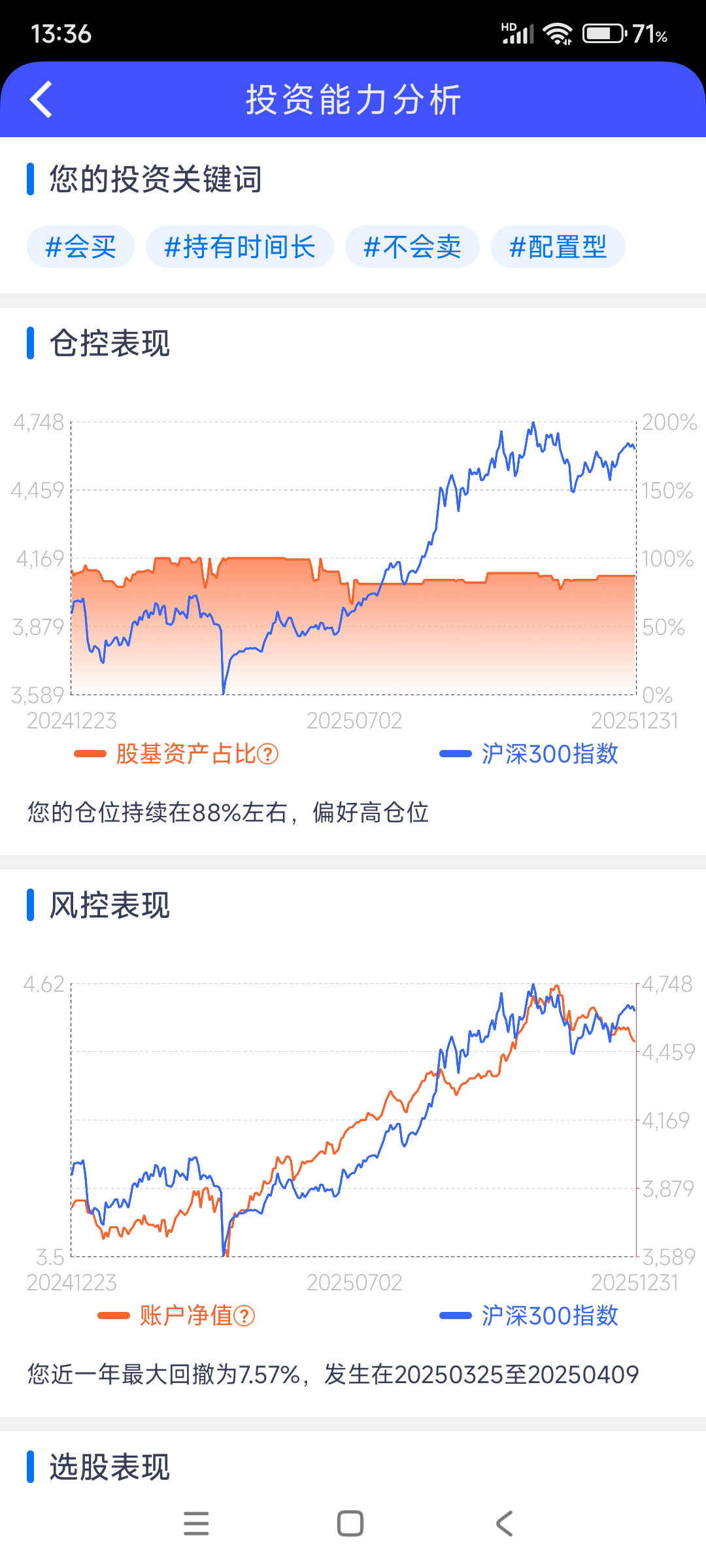Go back from 投资能力分析 page

pos(41,100)
